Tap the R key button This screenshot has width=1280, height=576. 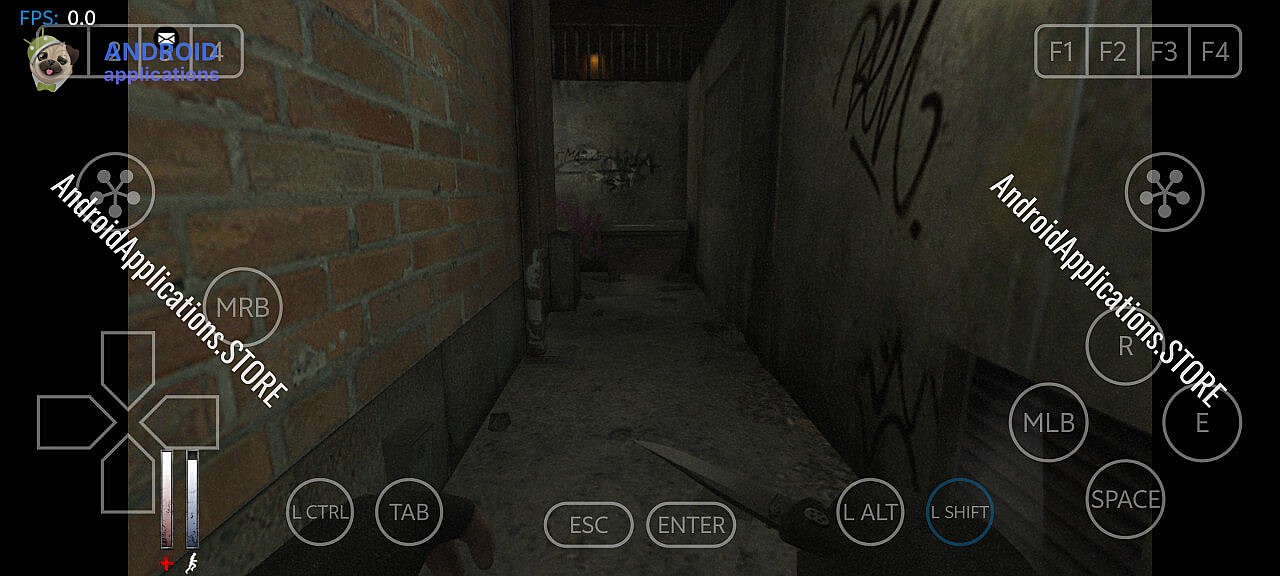pyautogui.click(x=1125, y=346)
